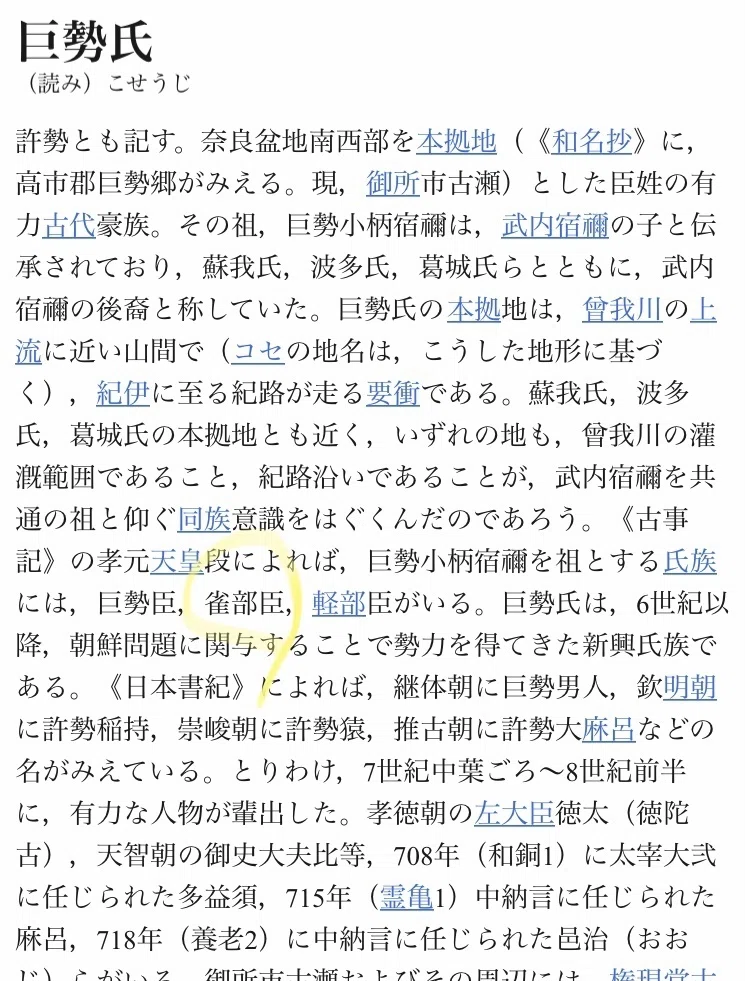
Task: Follow the 御所 link
Action: [x=393, y=183]
